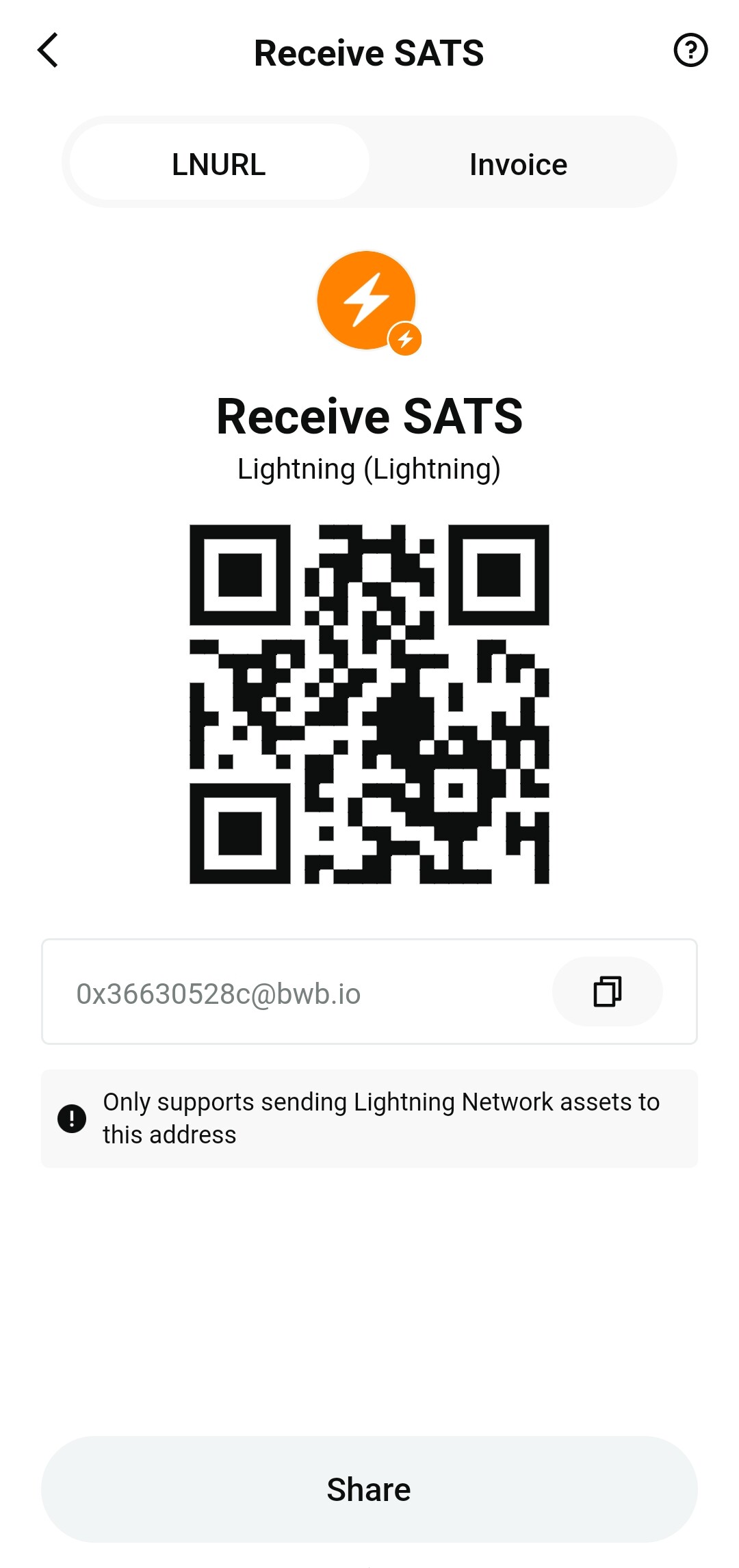Image resolution: width=739 pixels, height=1568 pixels.
Task: Tap the Share button
Action: [369, 1489]
